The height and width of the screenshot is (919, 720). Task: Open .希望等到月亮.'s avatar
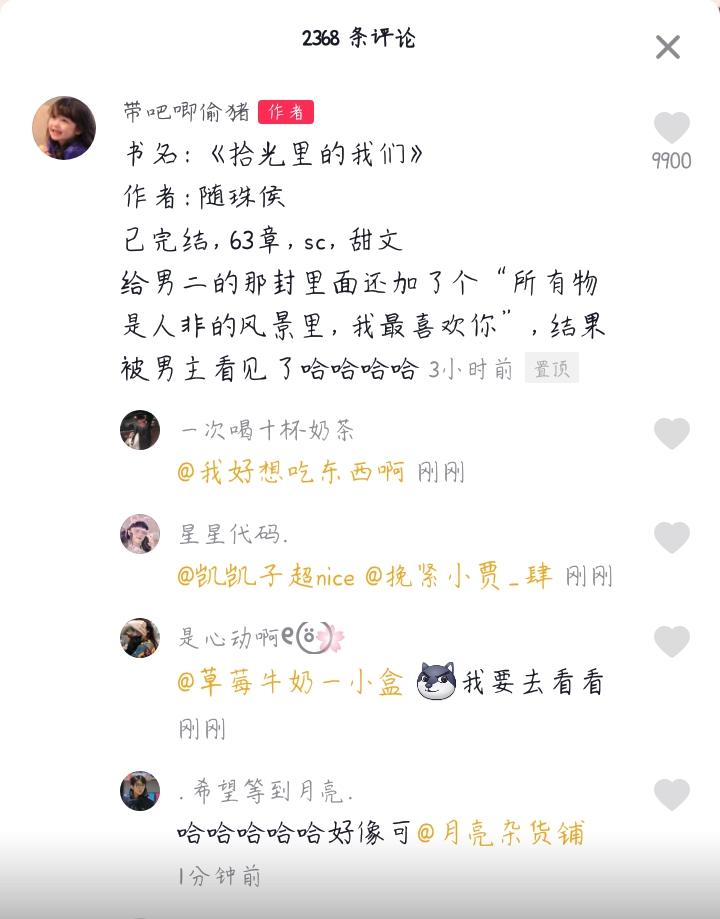click(140, 791)
